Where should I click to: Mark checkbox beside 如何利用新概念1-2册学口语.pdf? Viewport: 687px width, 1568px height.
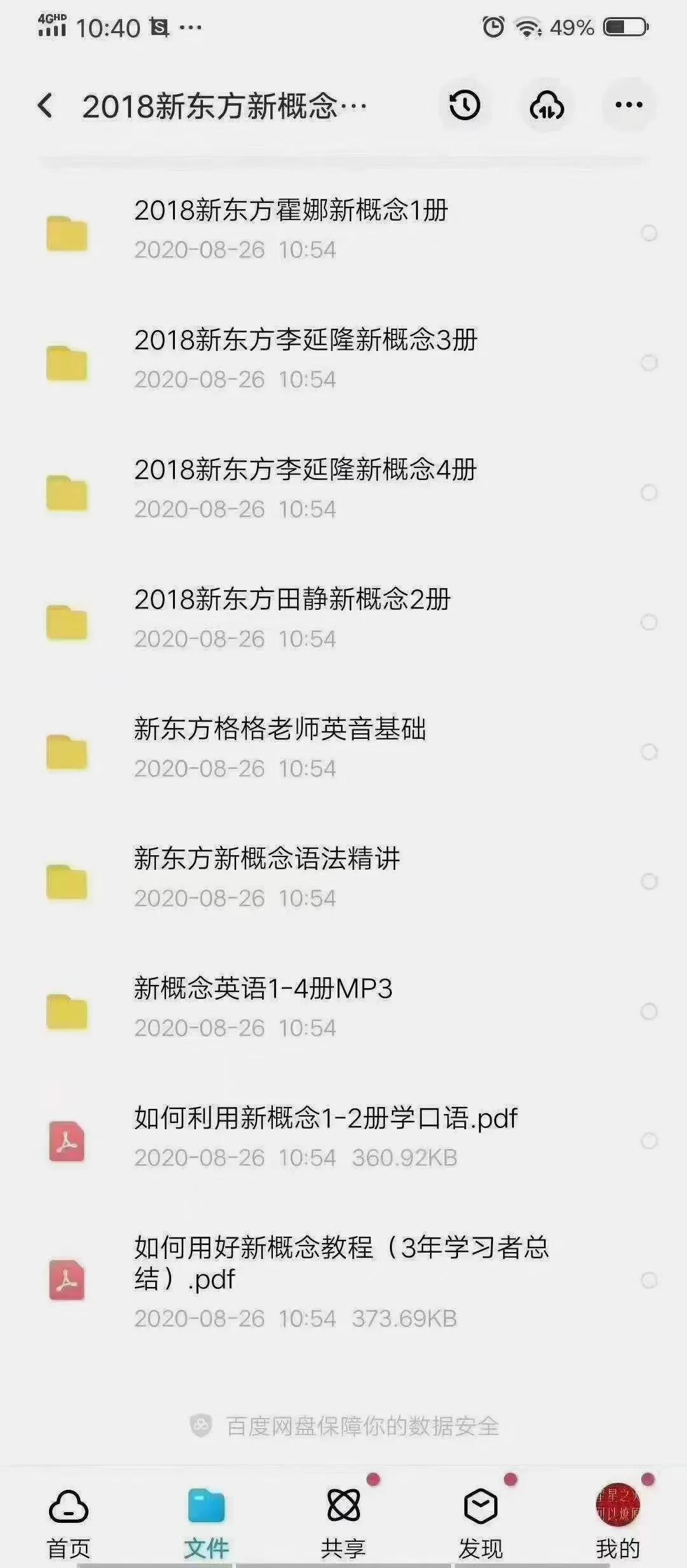point(650,1139)
